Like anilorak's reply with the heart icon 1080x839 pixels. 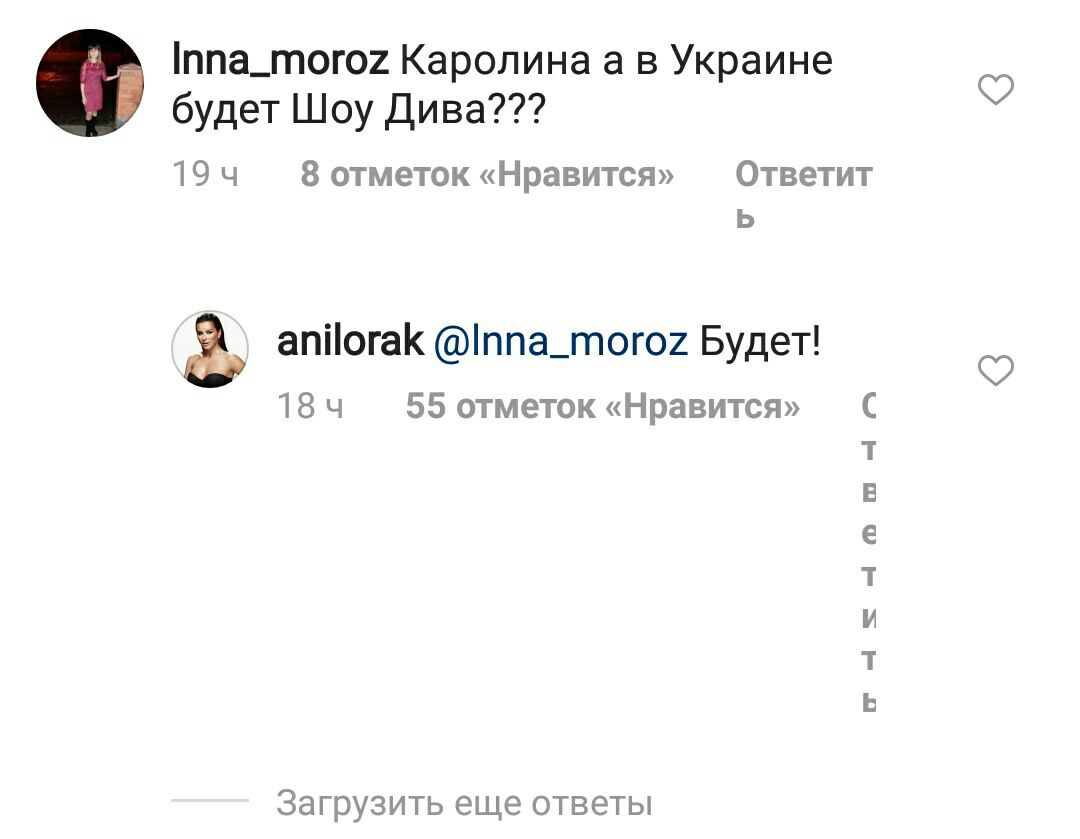tap(995, 372)
